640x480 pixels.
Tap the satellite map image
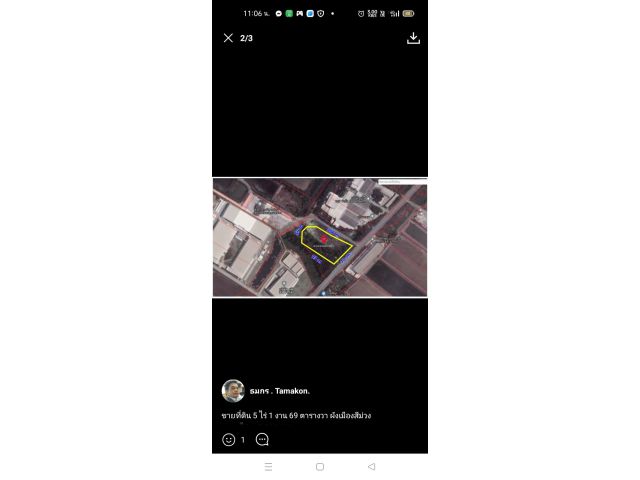[x=319, y=238]
